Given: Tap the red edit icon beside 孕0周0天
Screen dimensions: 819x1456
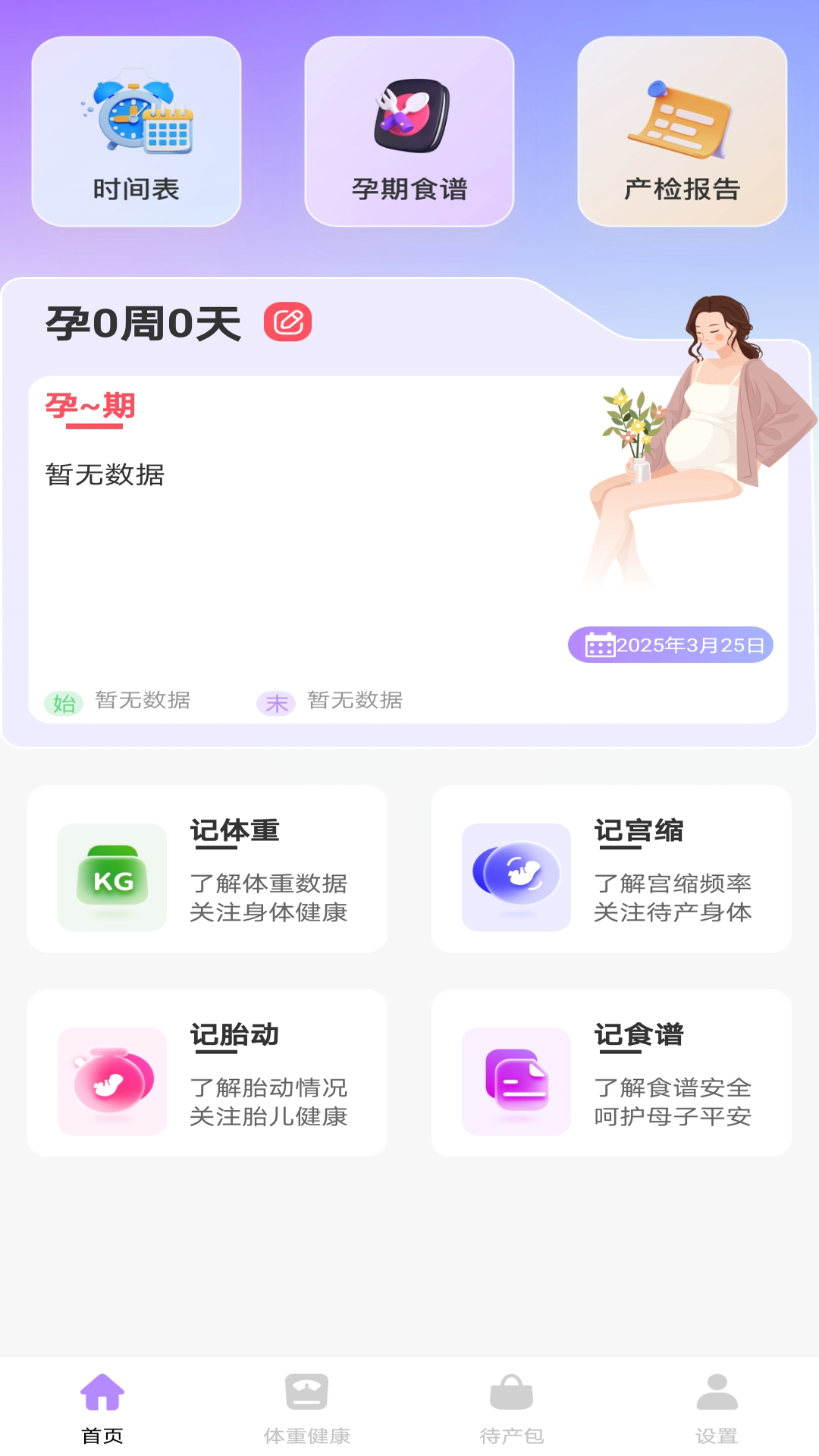Looking at the screenshot, I should click(x=288, y=322).
